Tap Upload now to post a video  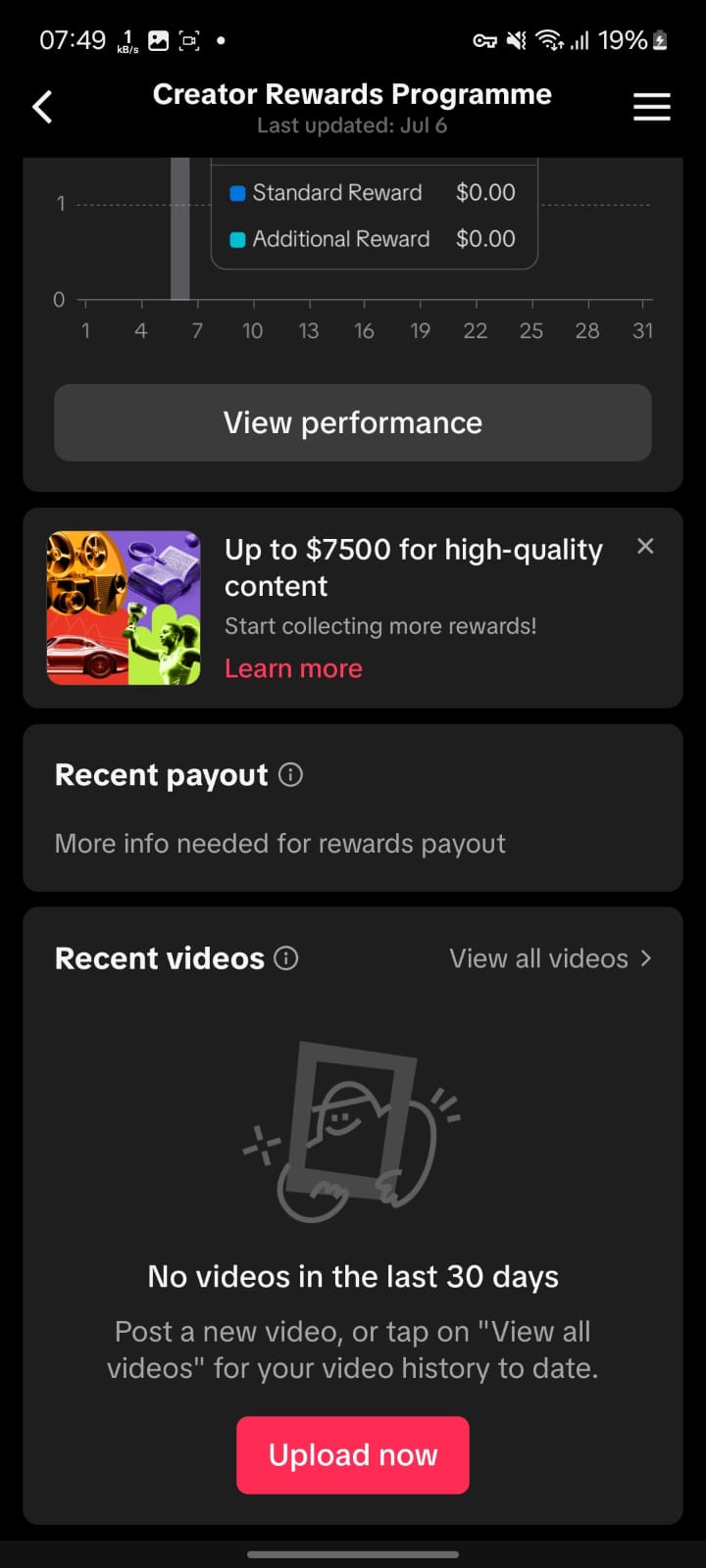[353, 1454]
